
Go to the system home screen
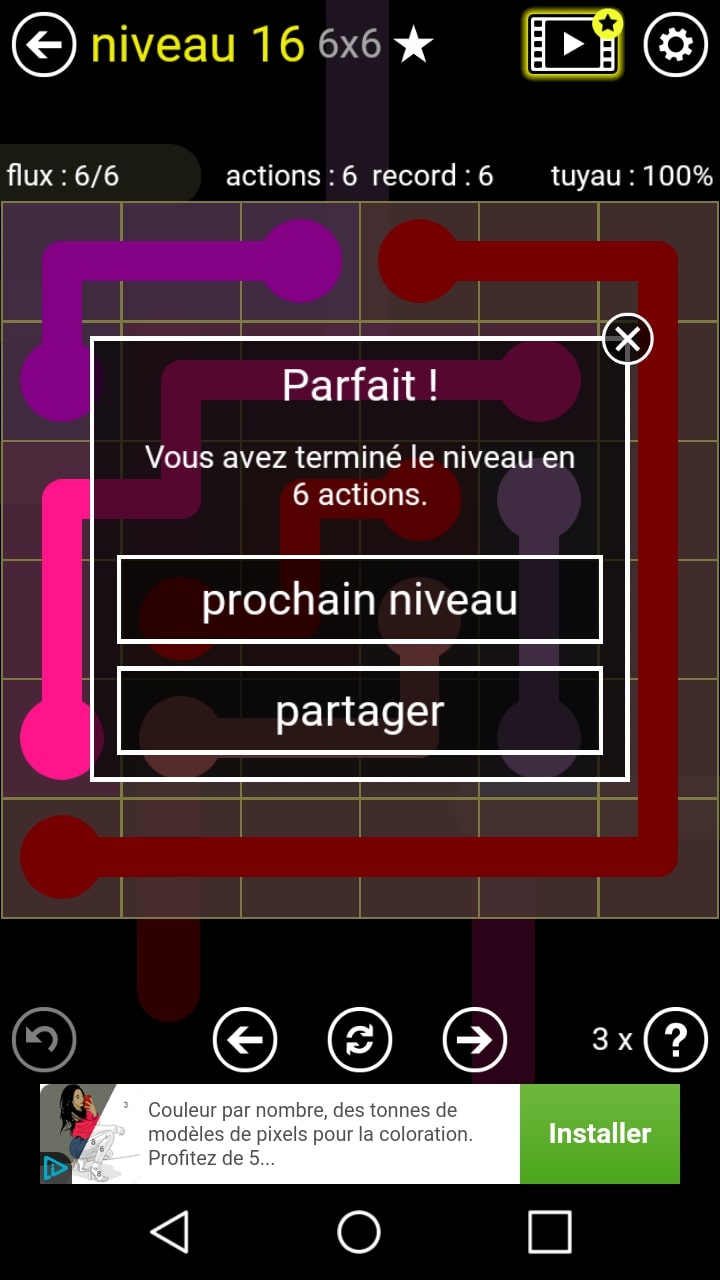359,1232
